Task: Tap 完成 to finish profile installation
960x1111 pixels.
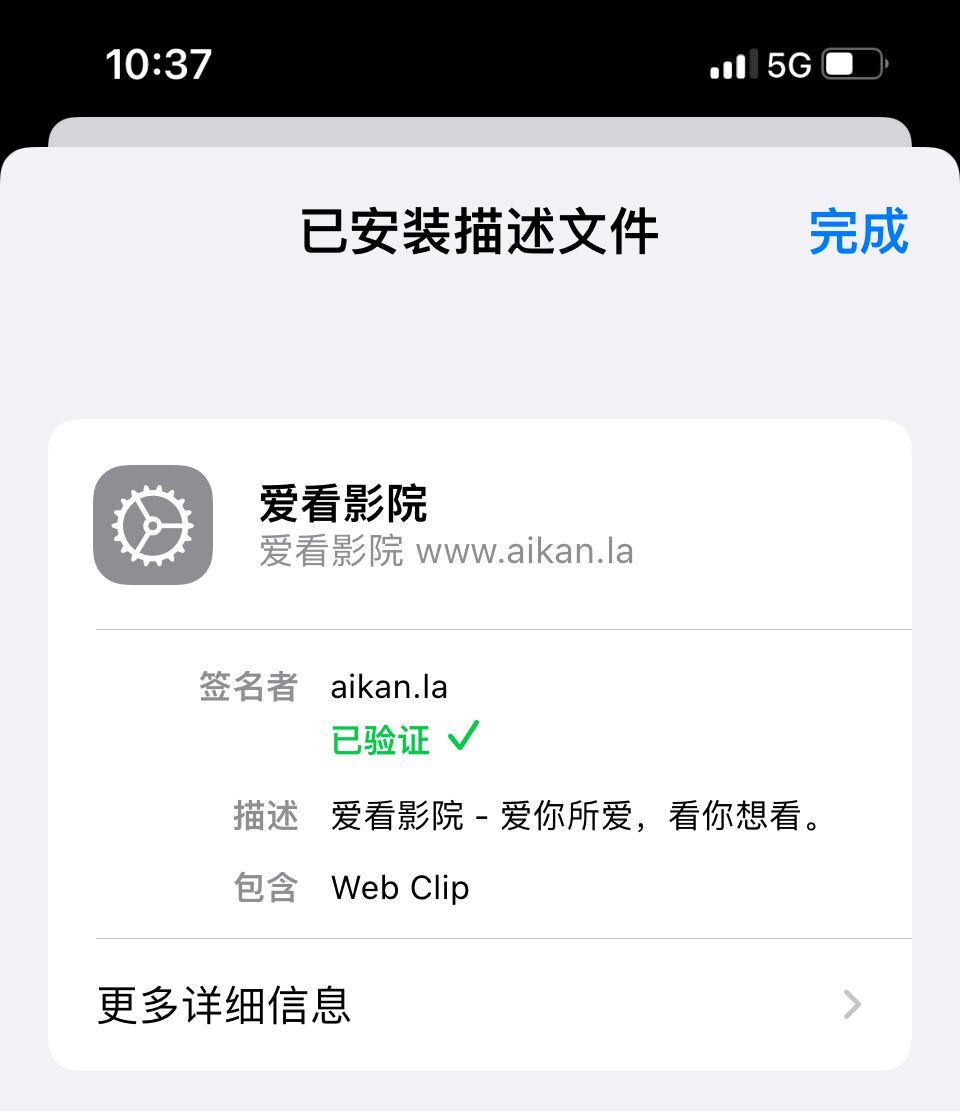Action: [x=858, y=232]
